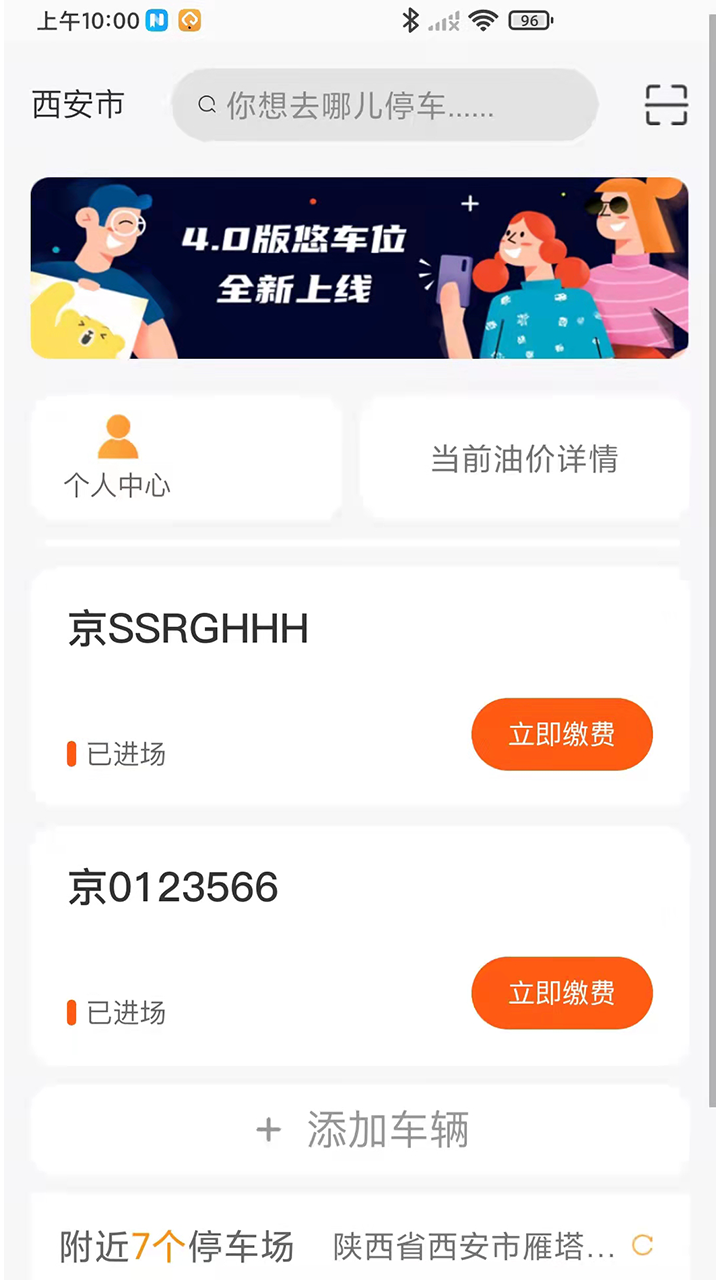720x1280 pixels.
Task: Open the 4.0版悠车位 banner
Action: coord(360,267)
